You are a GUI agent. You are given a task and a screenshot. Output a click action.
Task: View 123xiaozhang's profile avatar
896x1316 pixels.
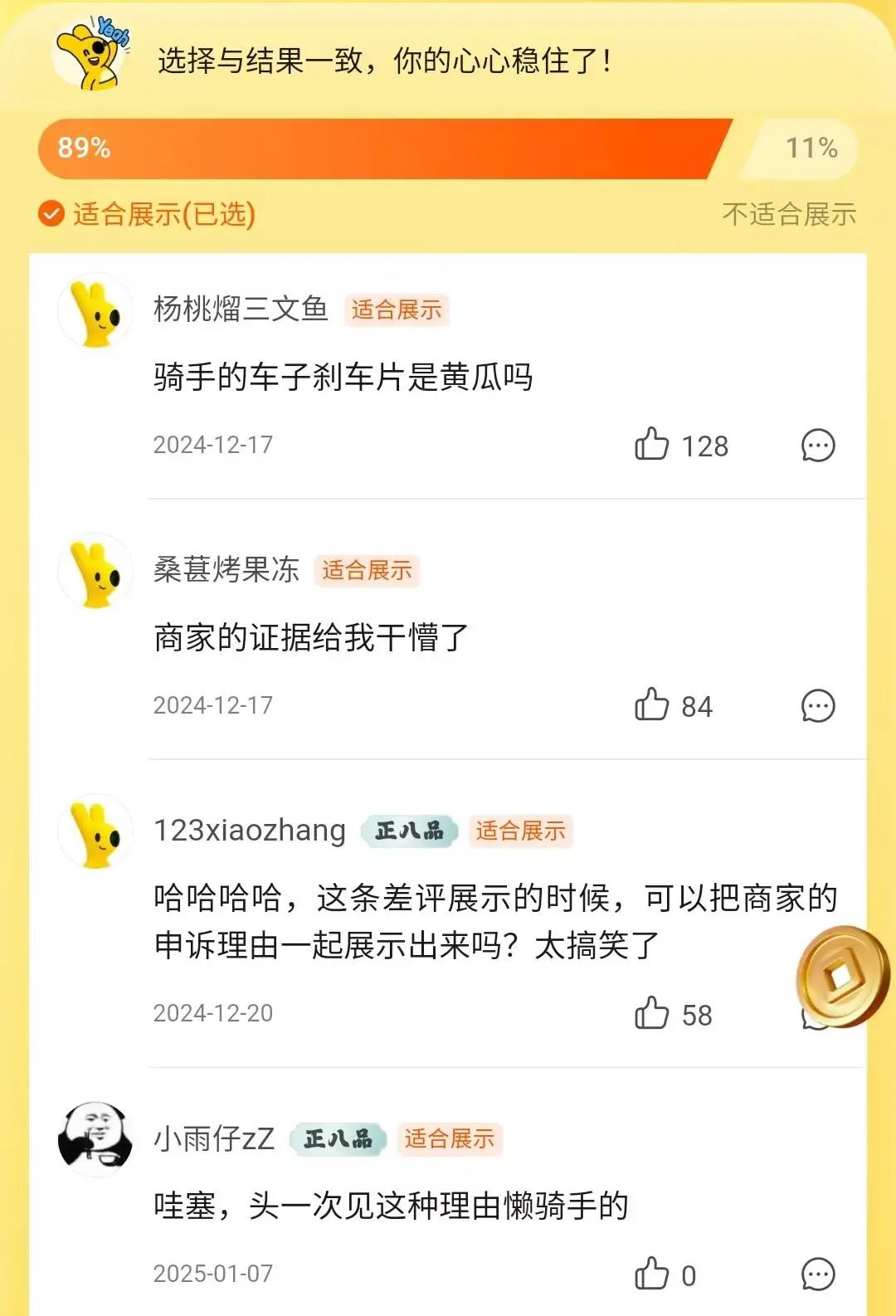click(95, 831)
